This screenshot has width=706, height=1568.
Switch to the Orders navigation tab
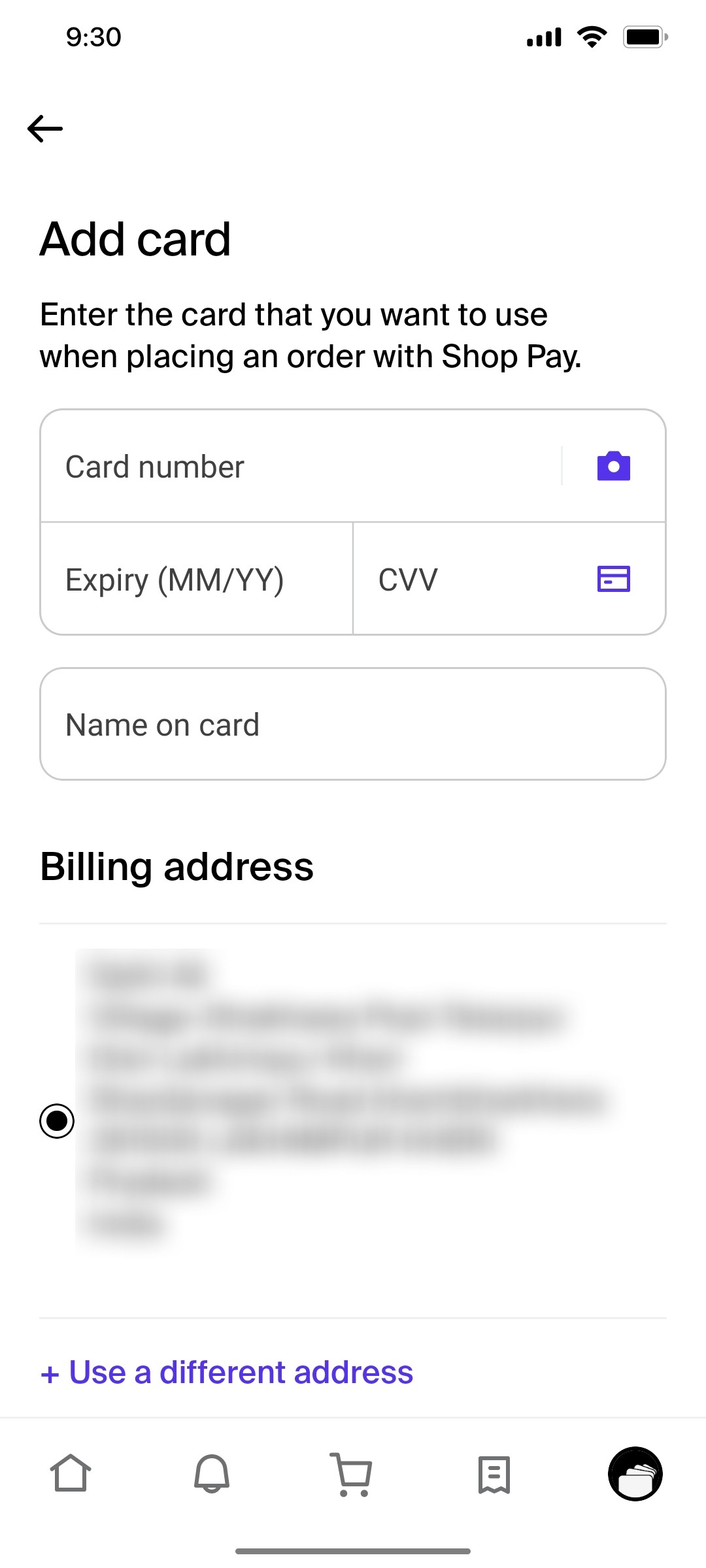pos(494,1475)
